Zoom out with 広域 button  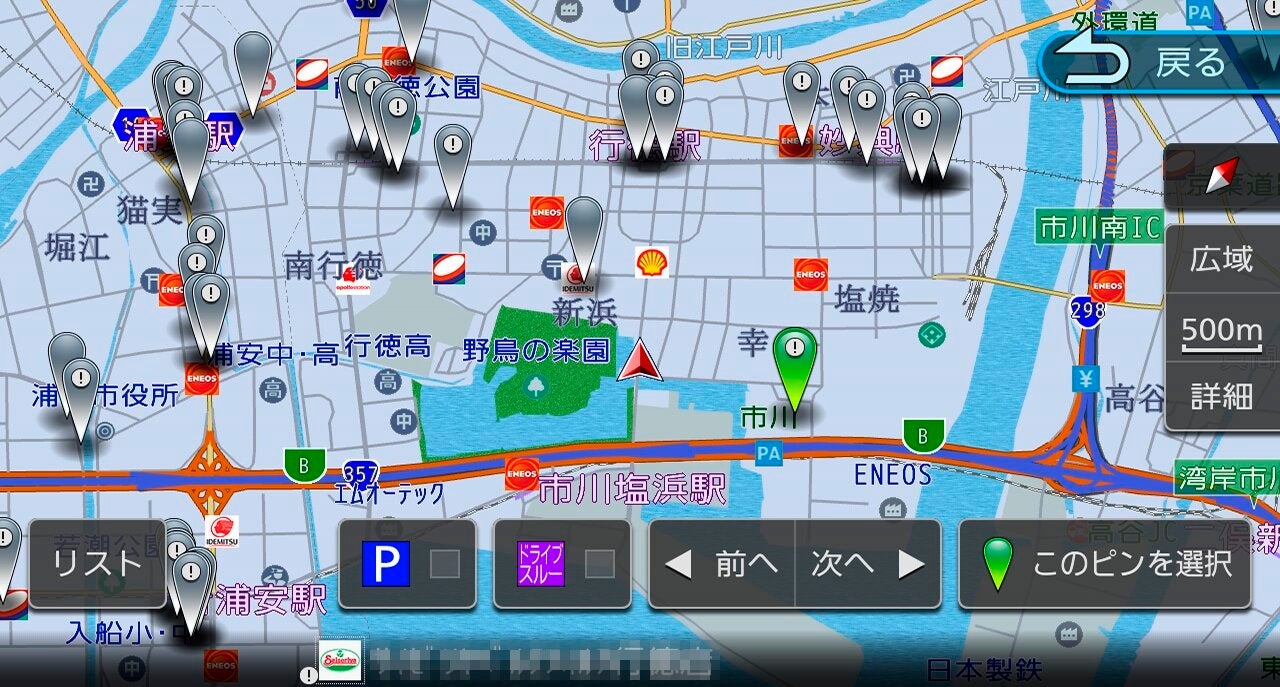pyautogui.click(x=1221, y=260)
